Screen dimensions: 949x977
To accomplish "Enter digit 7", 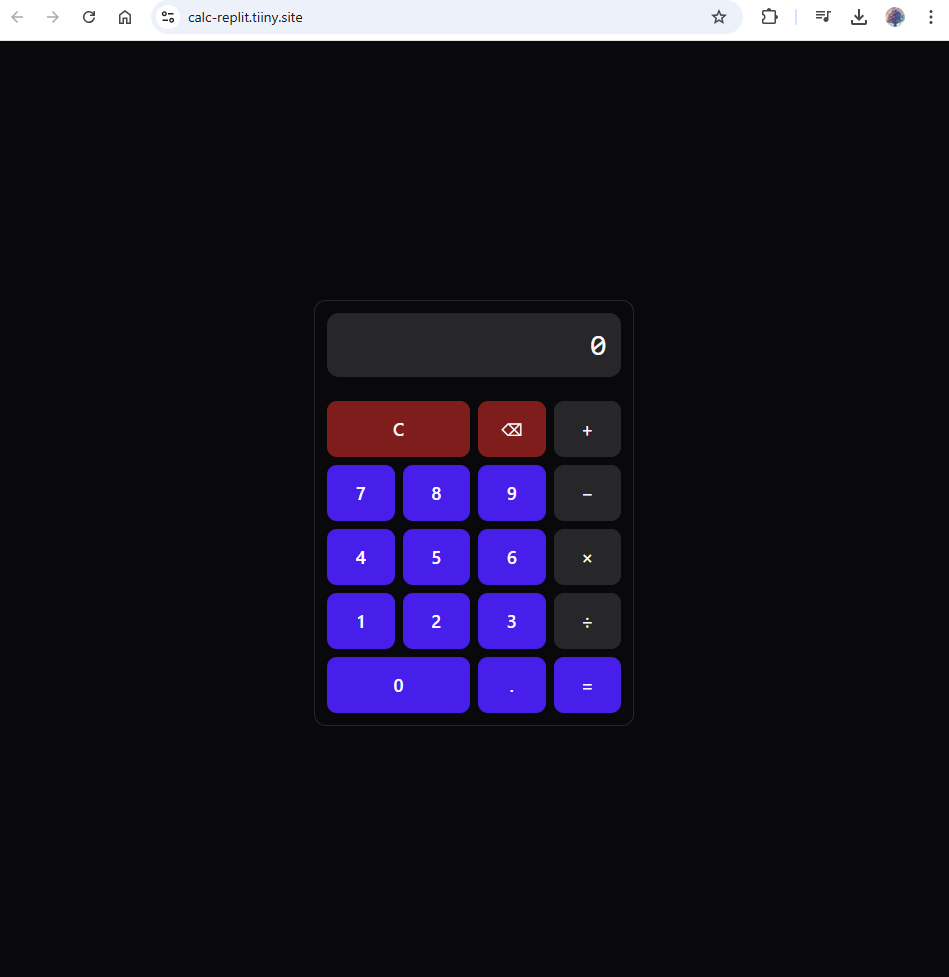I will [360, 493].
